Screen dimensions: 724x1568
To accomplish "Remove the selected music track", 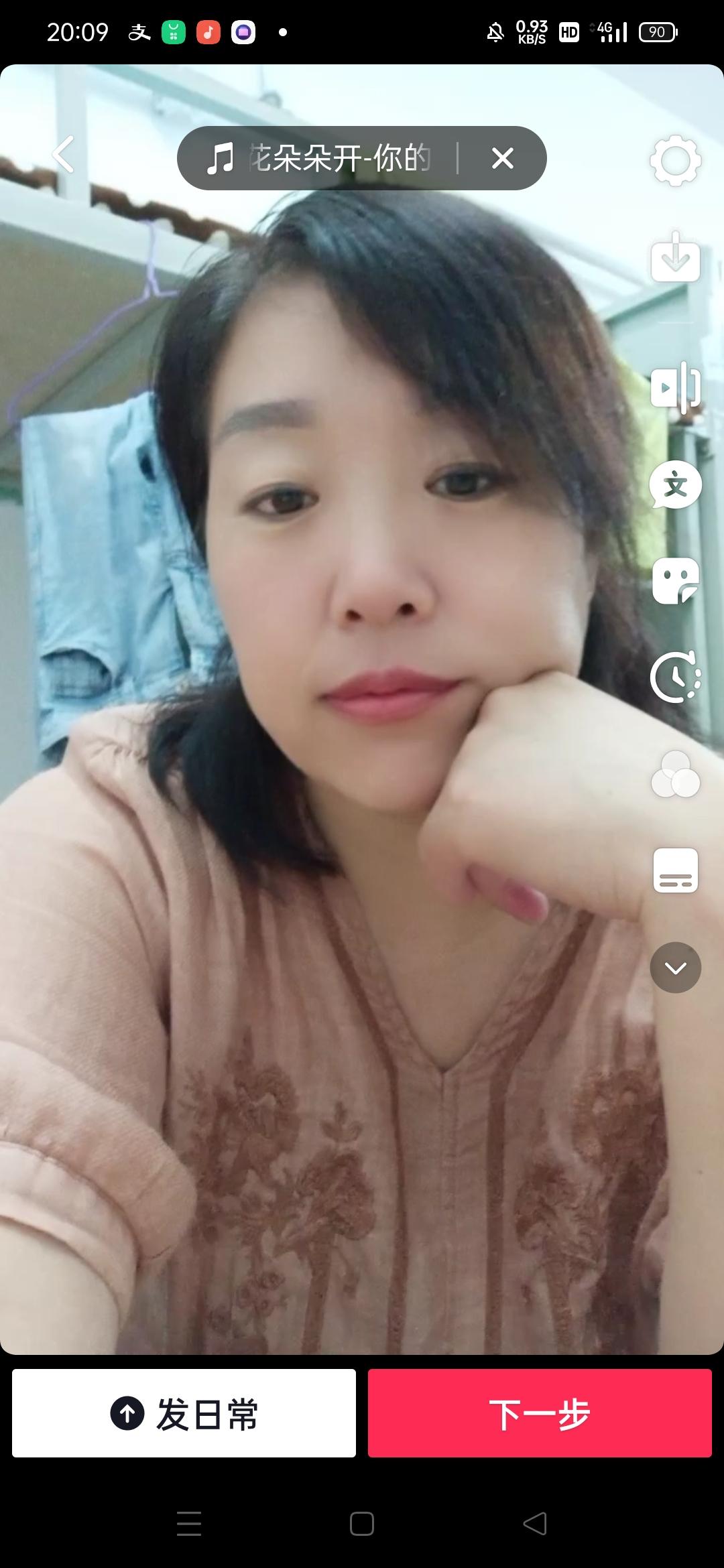I will point(502,159).
